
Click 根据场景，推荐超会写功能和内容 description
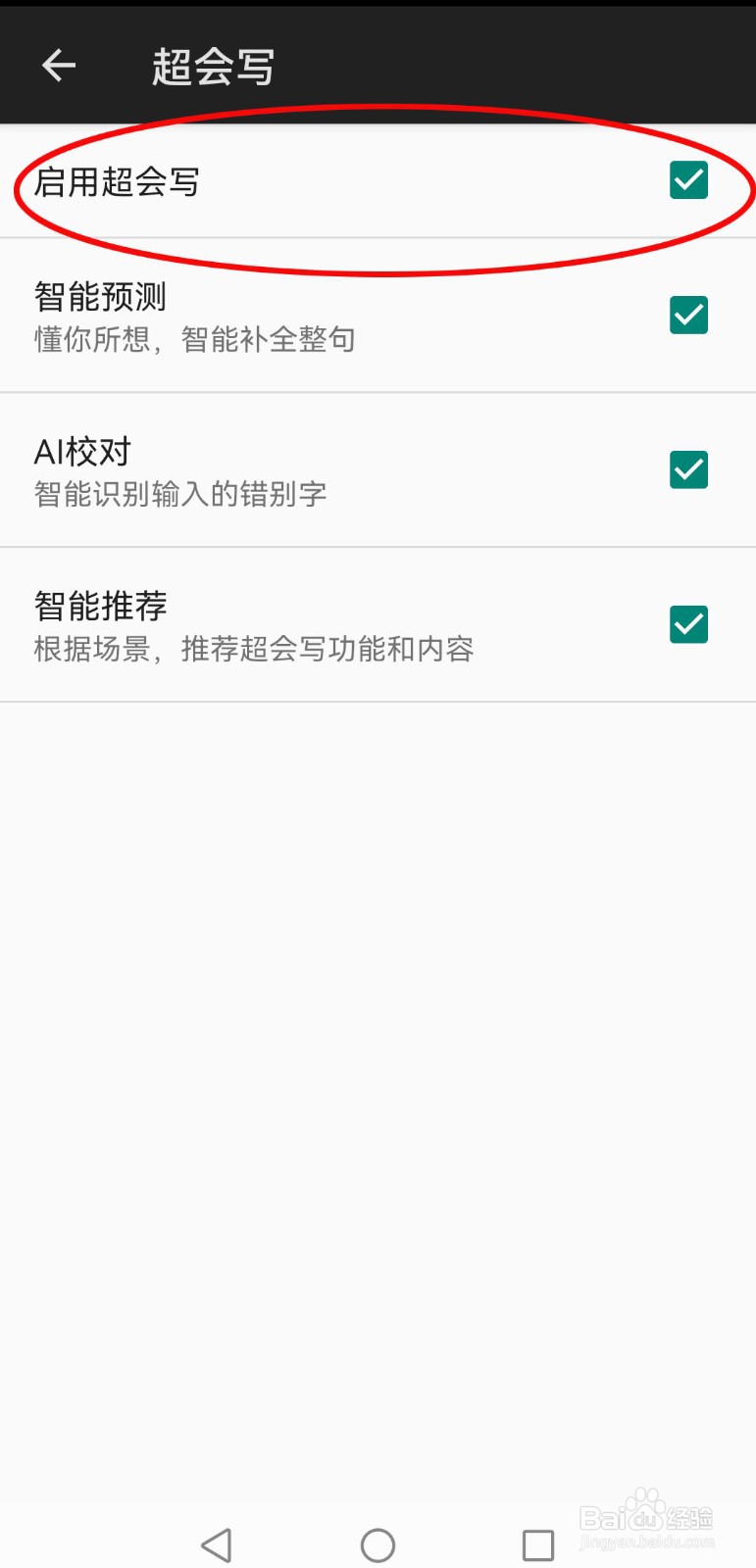pyautogui.click(x=253, y=649)
